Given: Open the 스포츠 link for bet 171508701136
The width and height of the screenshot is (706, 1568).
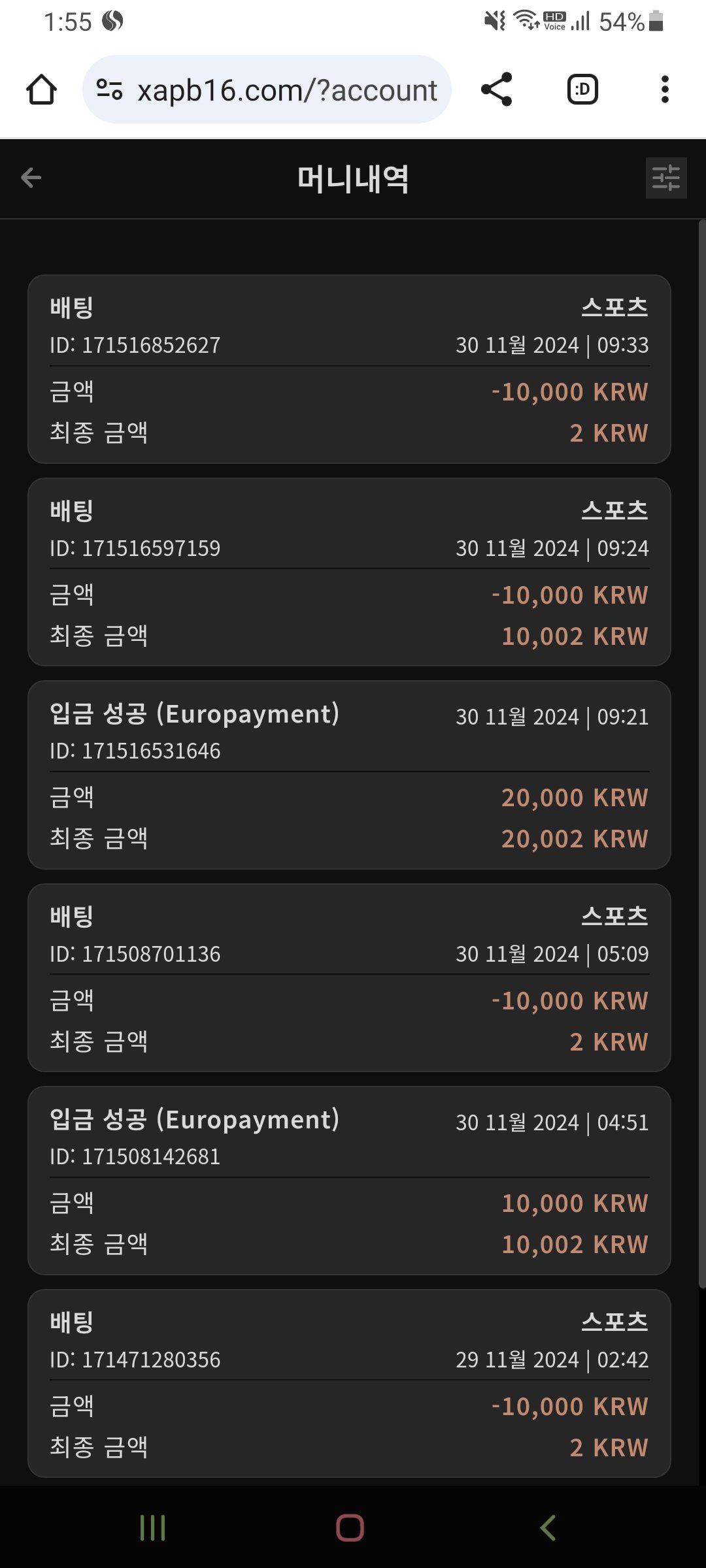Looking at the screenshot, I should [614, 916].
